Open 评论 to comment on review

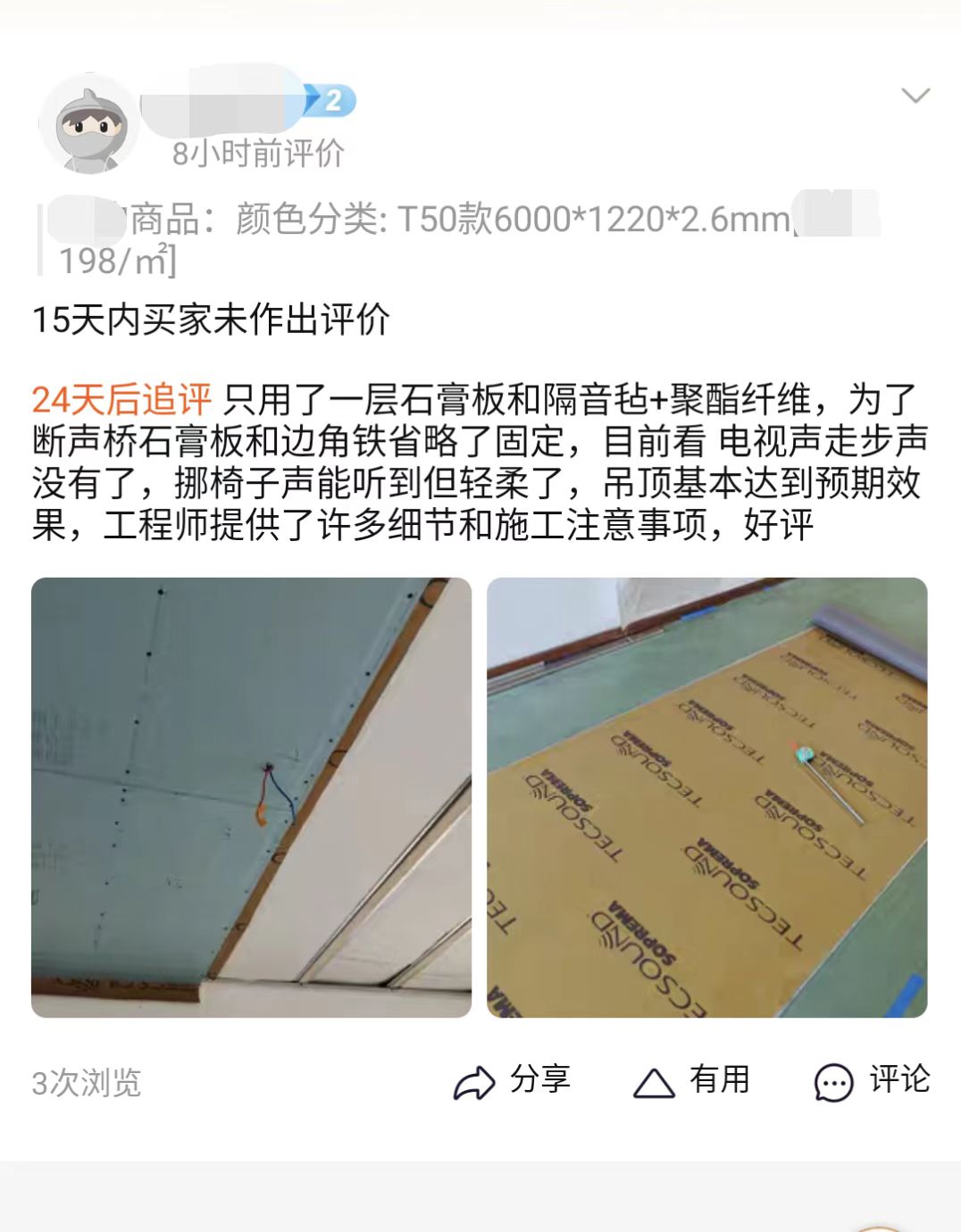872,1080
